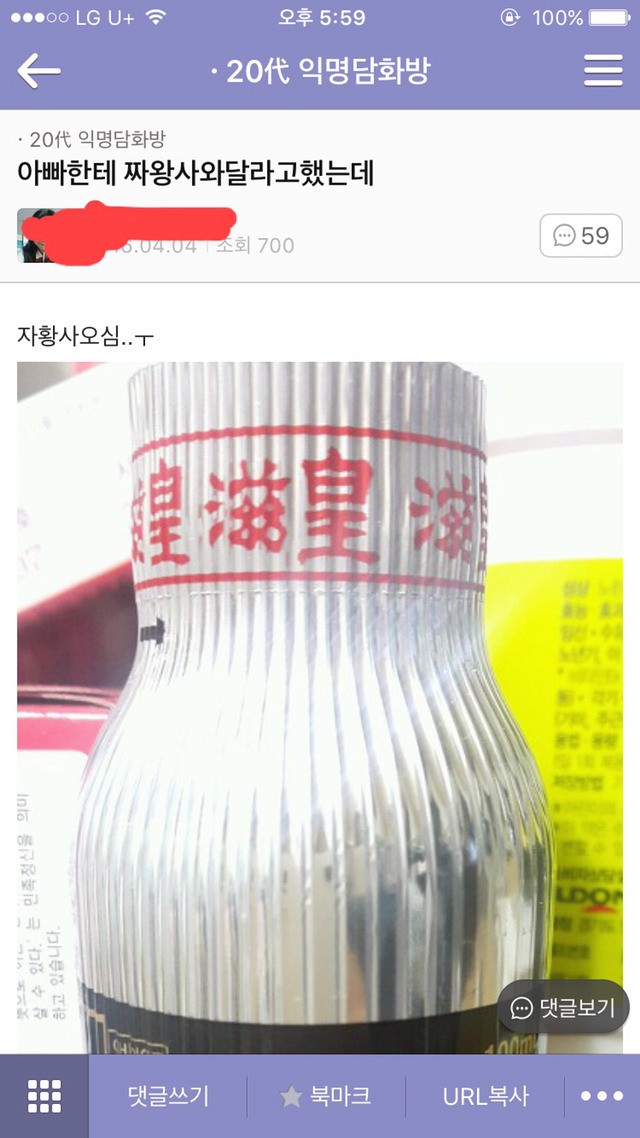Open the author's profile picture

pos(37,236)
